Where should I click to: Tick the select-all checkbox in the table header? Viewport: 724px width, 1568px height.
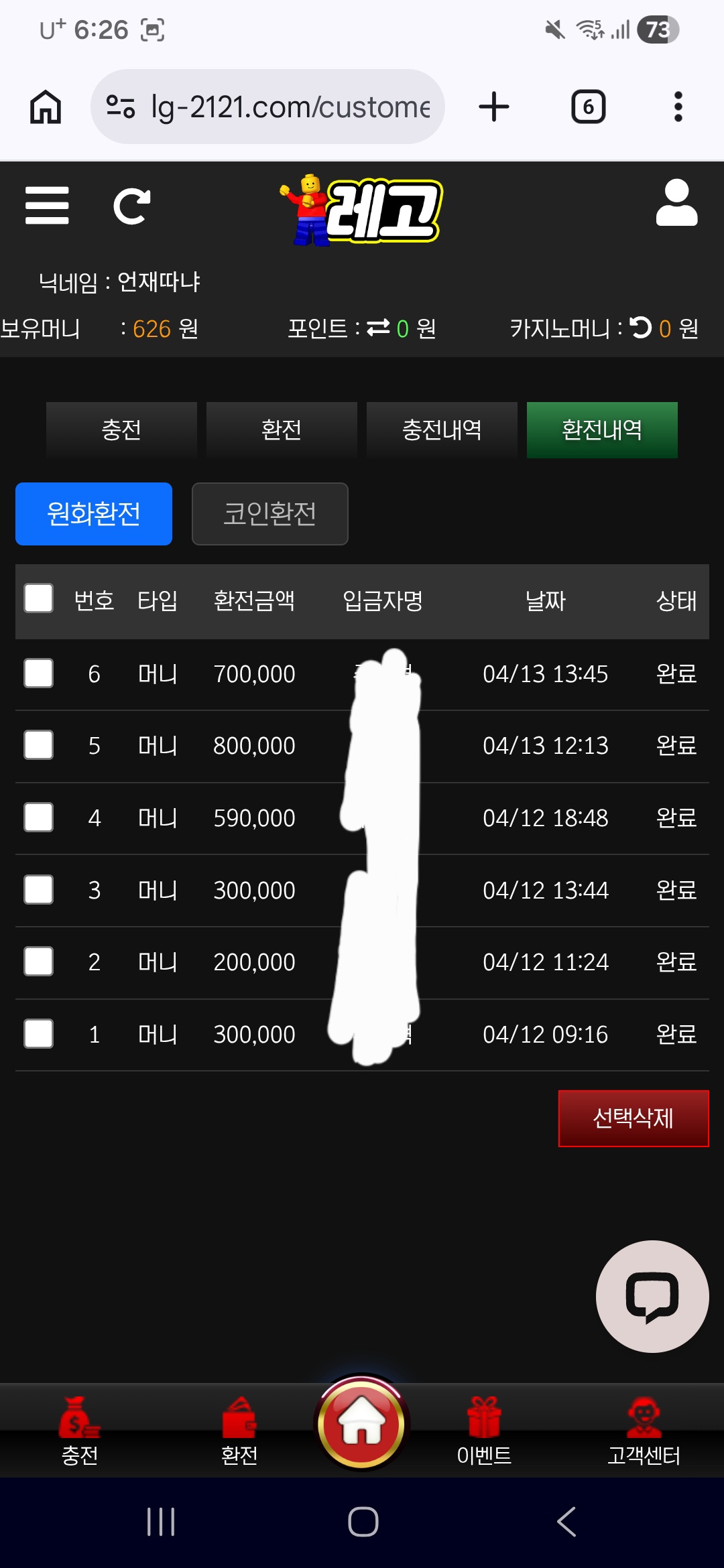click(x=39, y=598)
